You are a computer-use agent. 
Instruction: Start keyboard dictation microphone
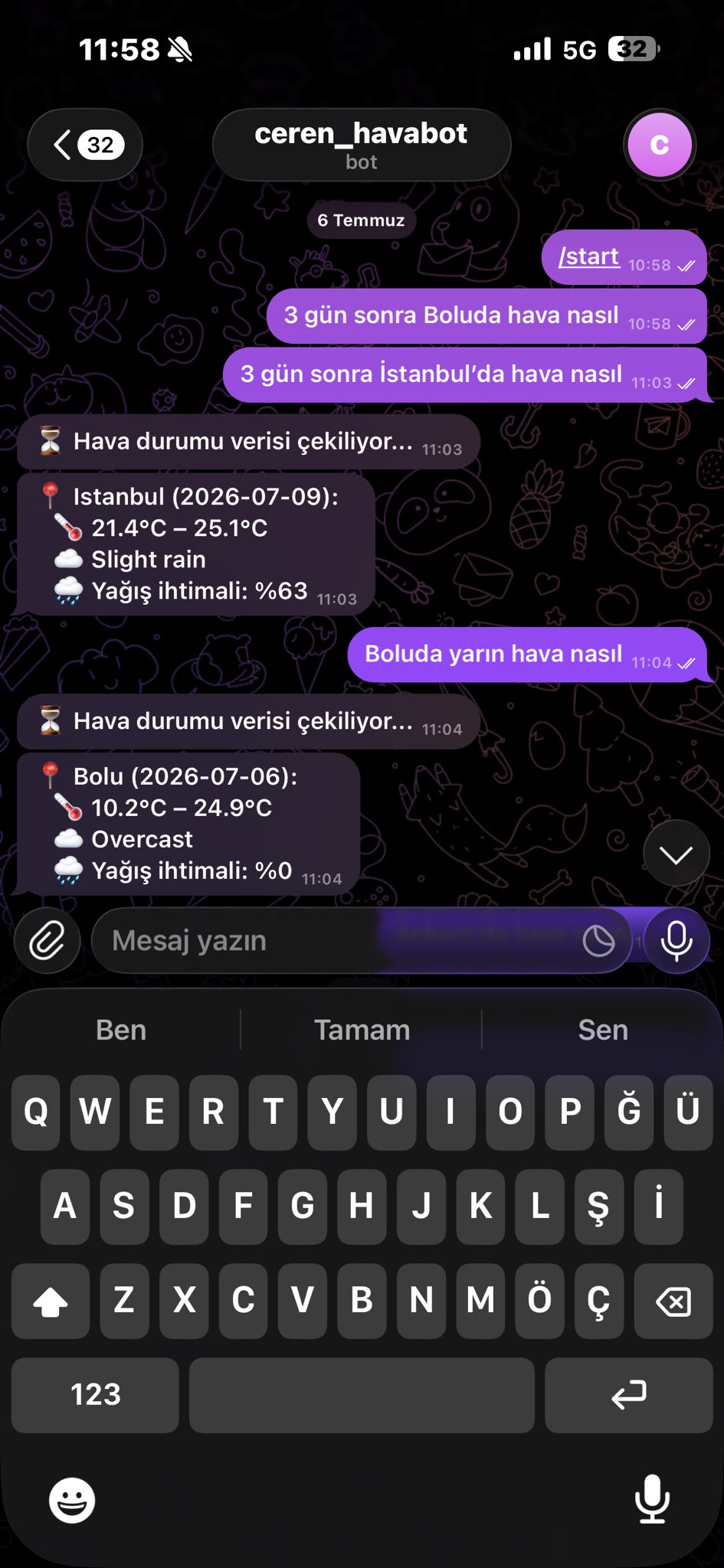tap(652, 1500)
